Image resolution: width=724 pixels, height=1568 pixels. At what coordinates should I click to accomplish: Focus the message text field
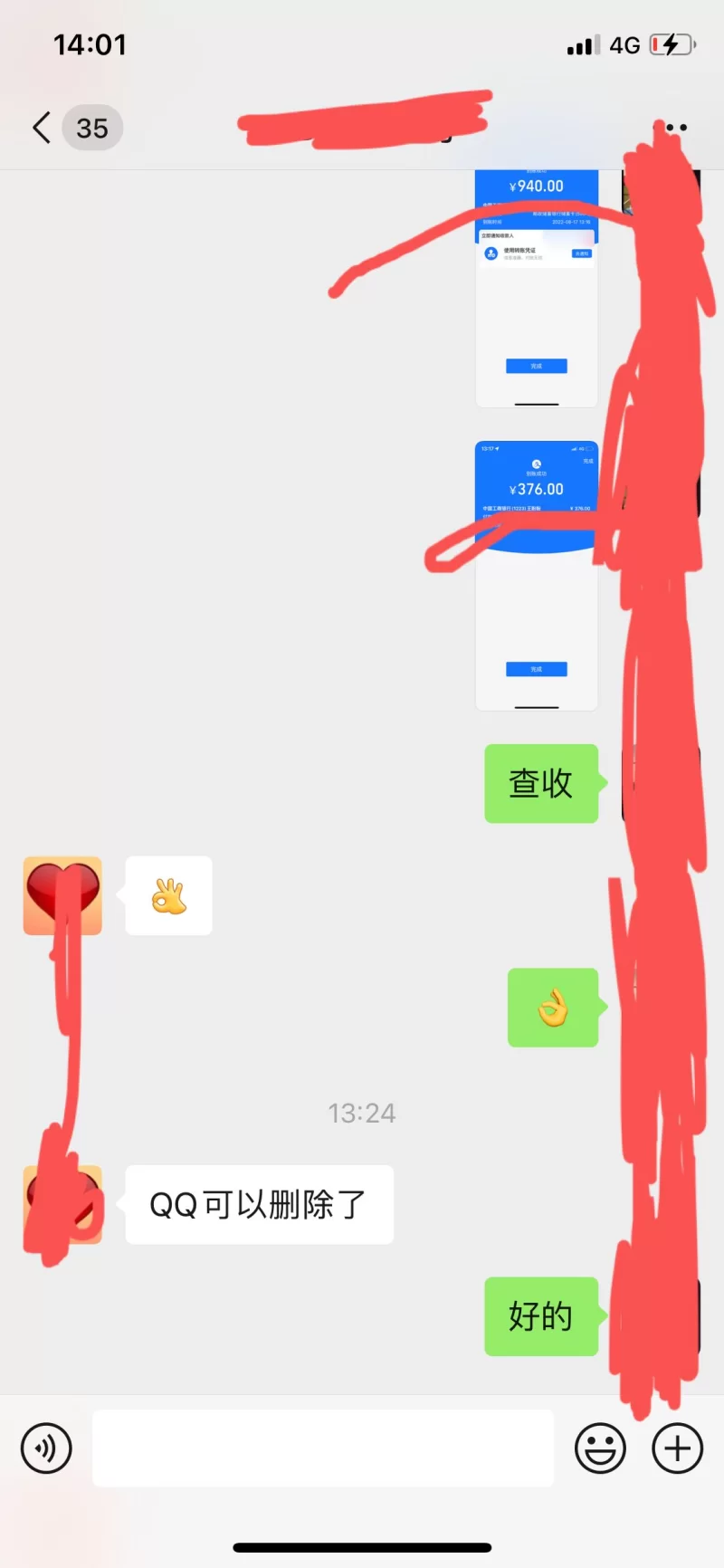click(322, 1448)
